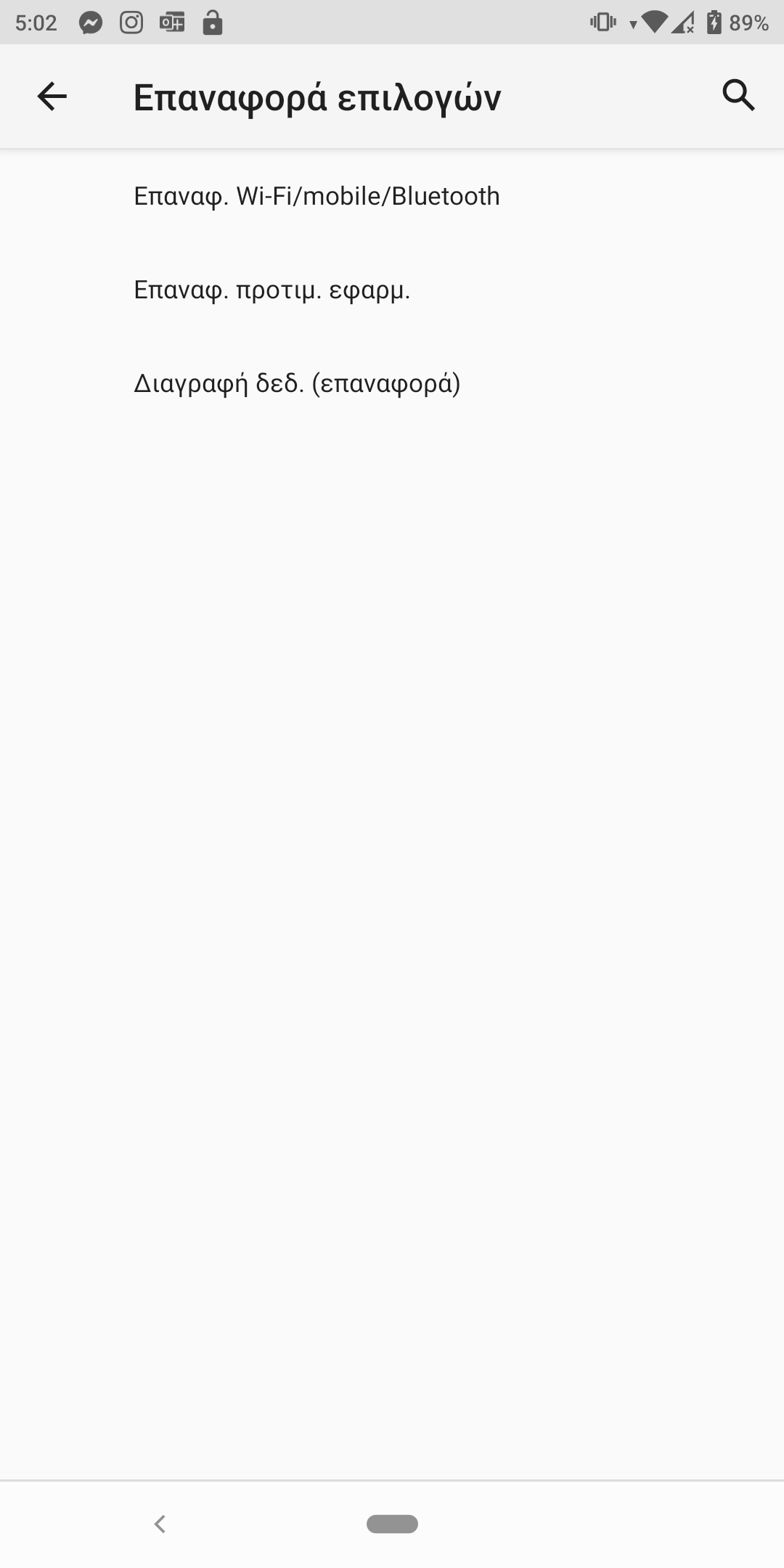This screenshot has width=784, height=1568.
Task: Open Επαναφ. Wi-Fi/mobile/Bluetooth
Action: click(x=317, y=197)
